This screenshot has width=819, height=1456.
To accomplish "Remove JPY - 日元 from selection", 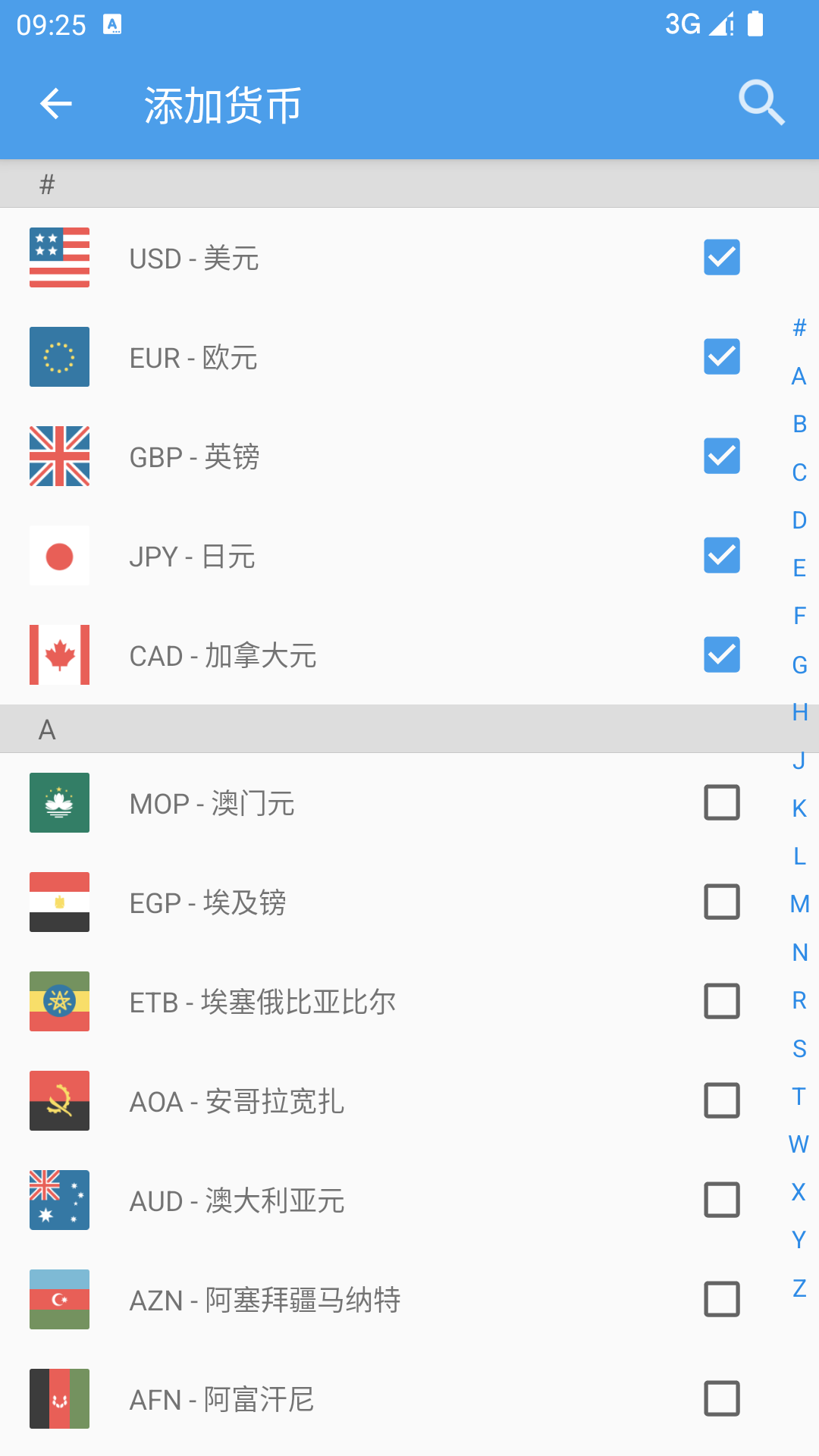I will pos(722,556).
